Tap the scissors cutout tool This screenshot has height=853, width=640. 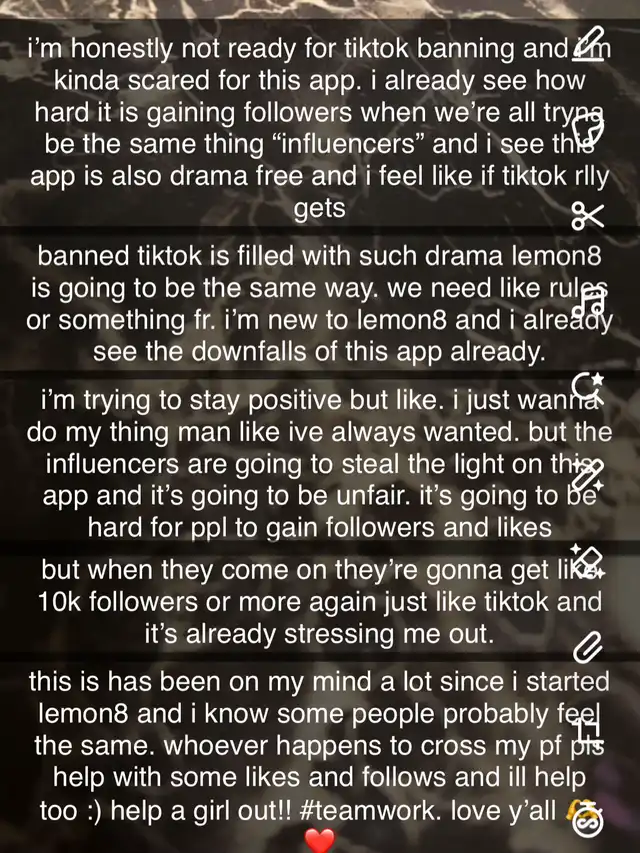[x=588, y=214]
